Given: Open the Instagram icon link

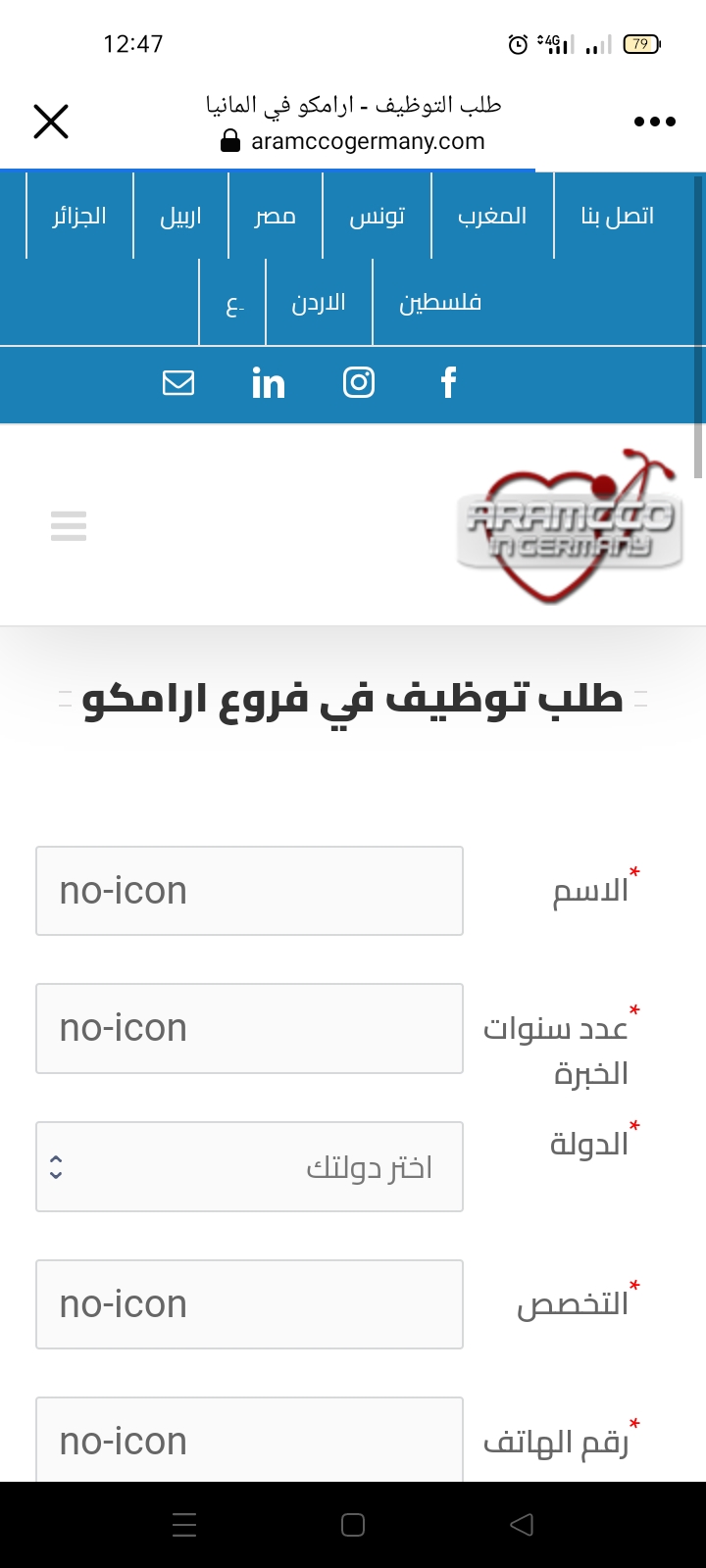Looking at the screenshot, I should (359, 382).
